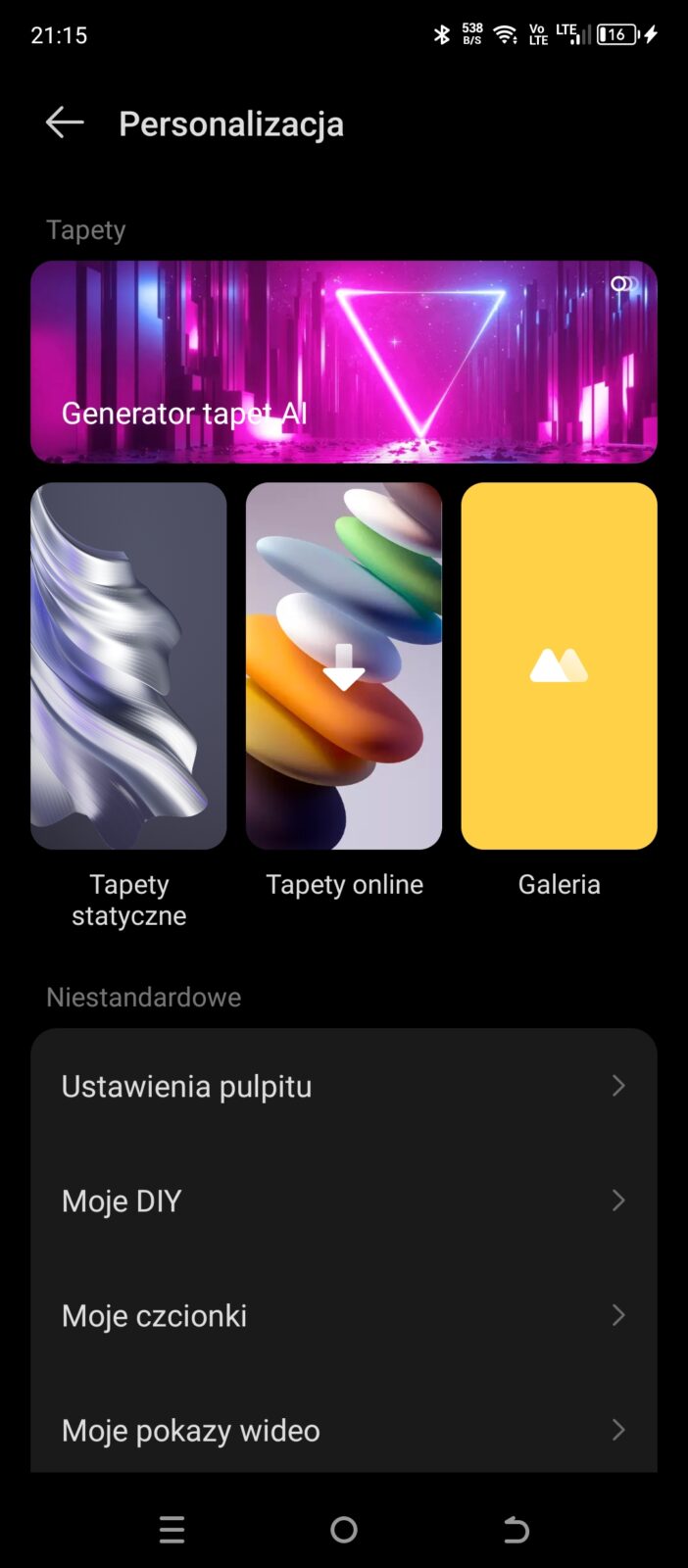
Task: Choose a wallpaper from Galeria
Action: [559, 666]
